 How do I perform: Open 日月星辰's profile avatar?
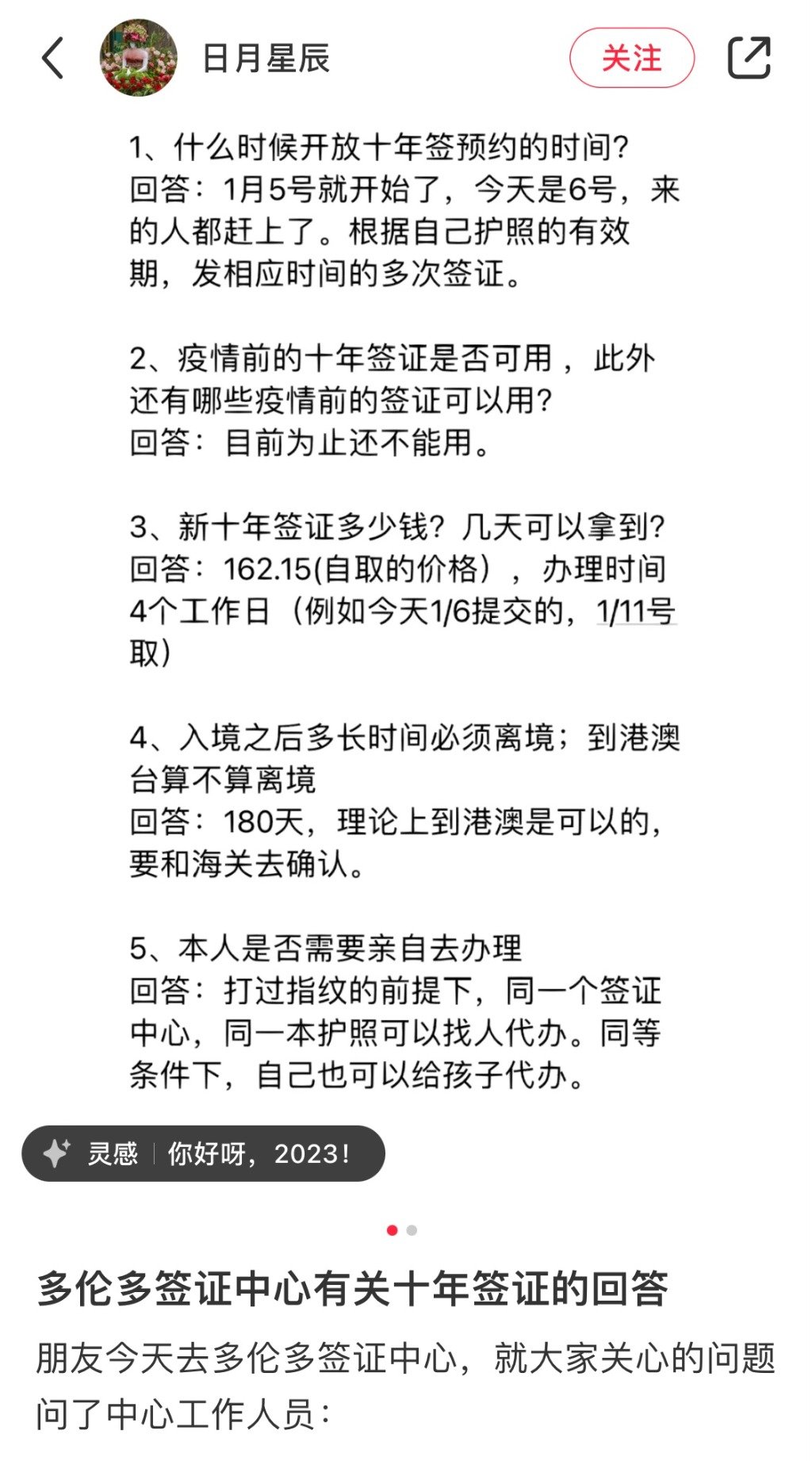138,58
